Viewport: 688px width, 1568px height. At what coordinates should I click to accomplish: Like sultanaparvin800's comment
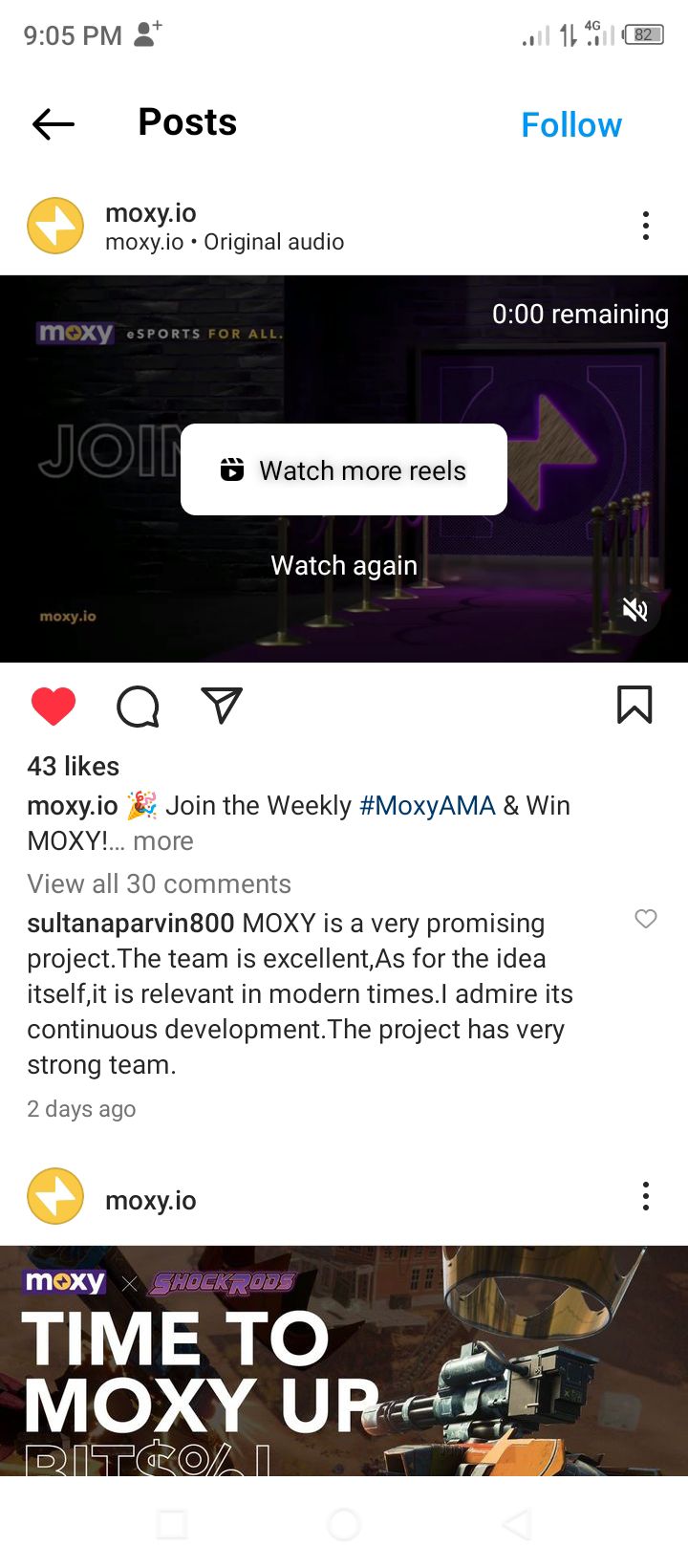point(646,919)
